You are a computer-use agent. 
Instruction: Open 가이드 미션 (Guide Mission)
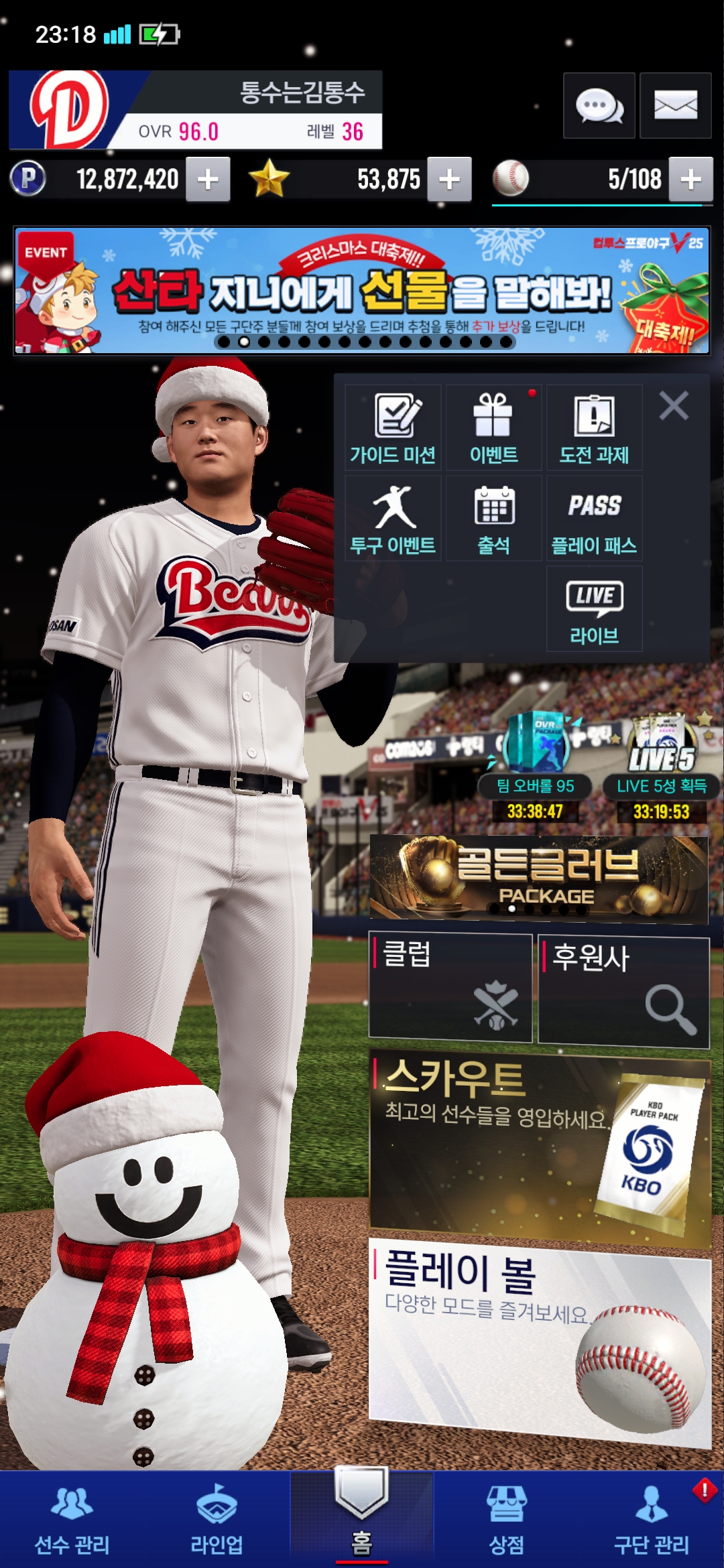click(393, 428)
